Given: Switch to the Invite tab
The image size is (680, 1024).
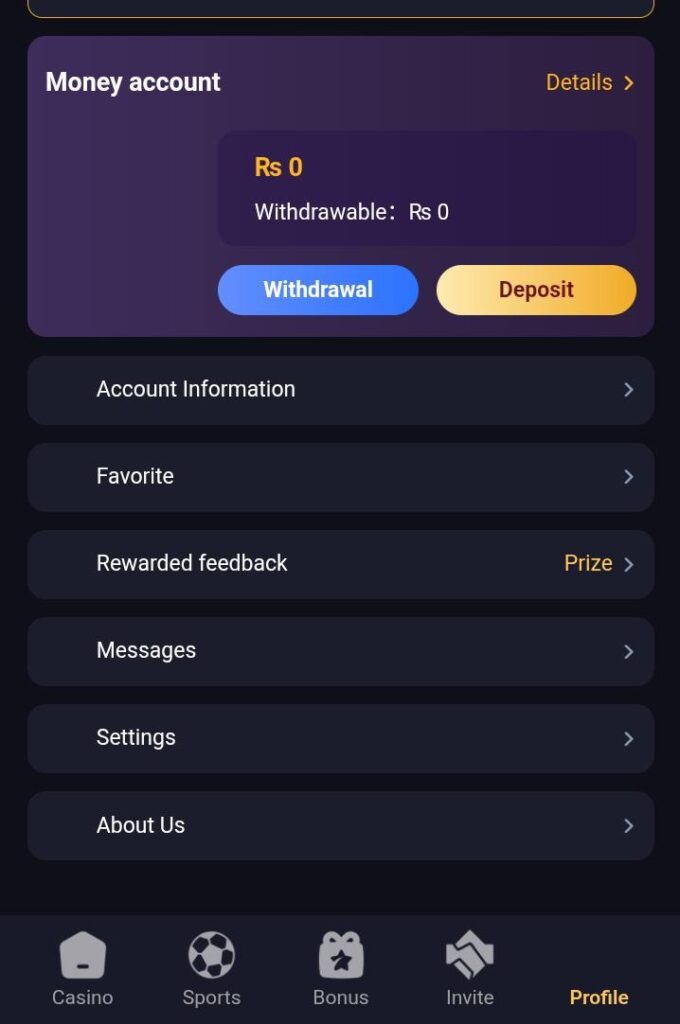Looking at the screenshot, I should tap(470, 969).
